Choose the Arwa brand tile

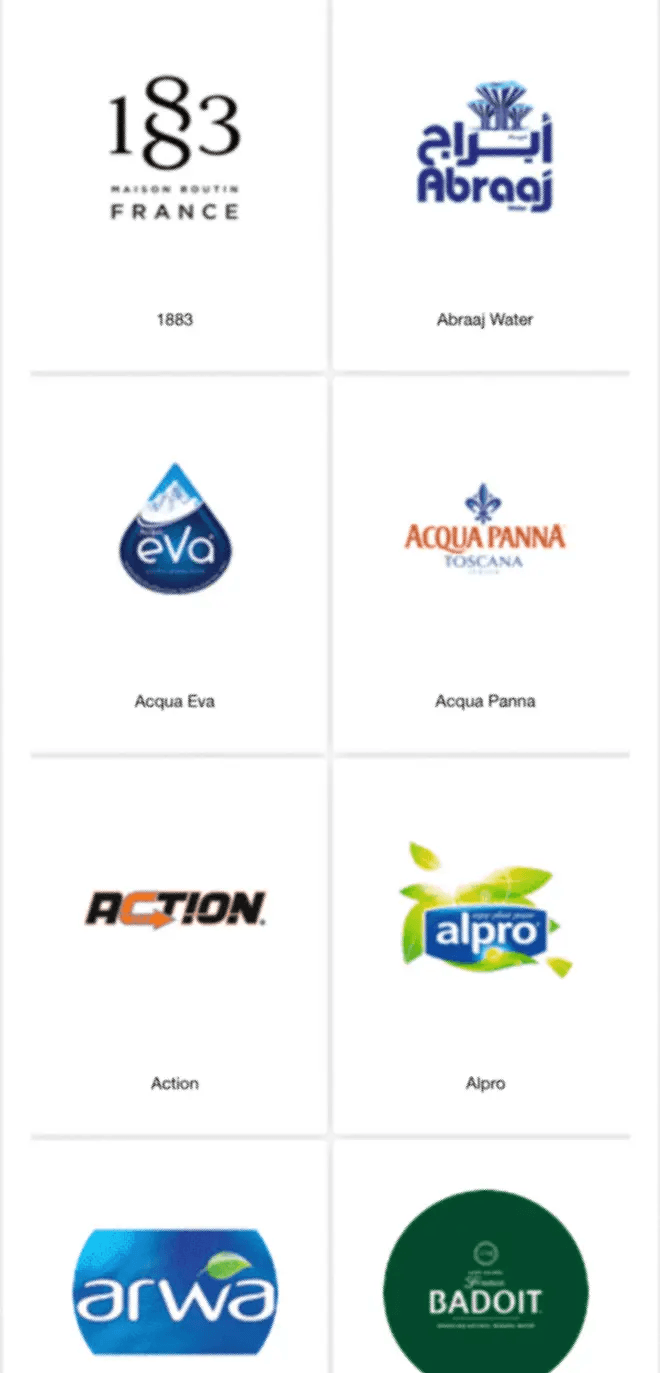(x=175, y=1256)
